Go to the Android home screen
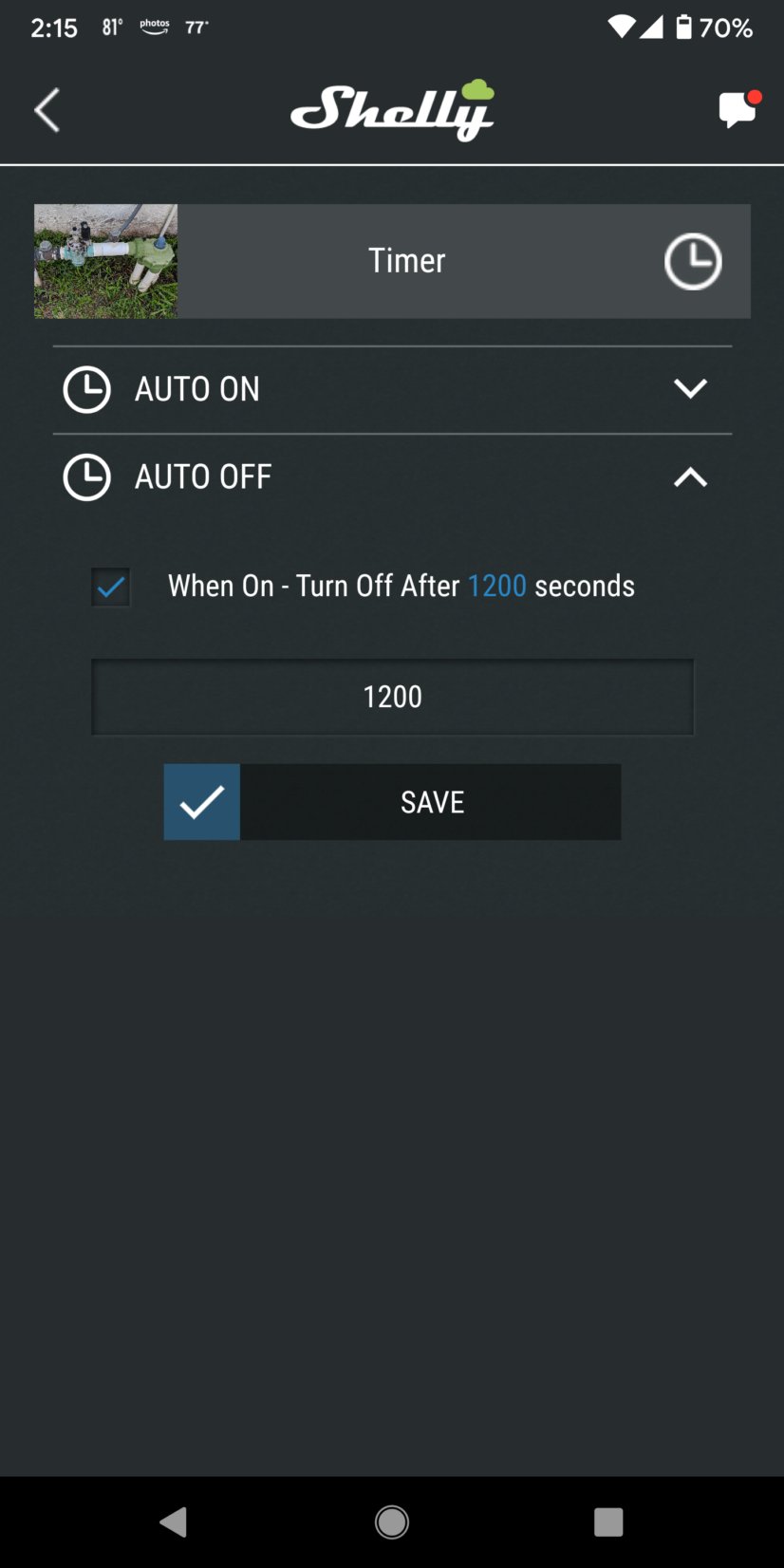This screenshot has width=784, height=1568. click(x=392, y=1522)
